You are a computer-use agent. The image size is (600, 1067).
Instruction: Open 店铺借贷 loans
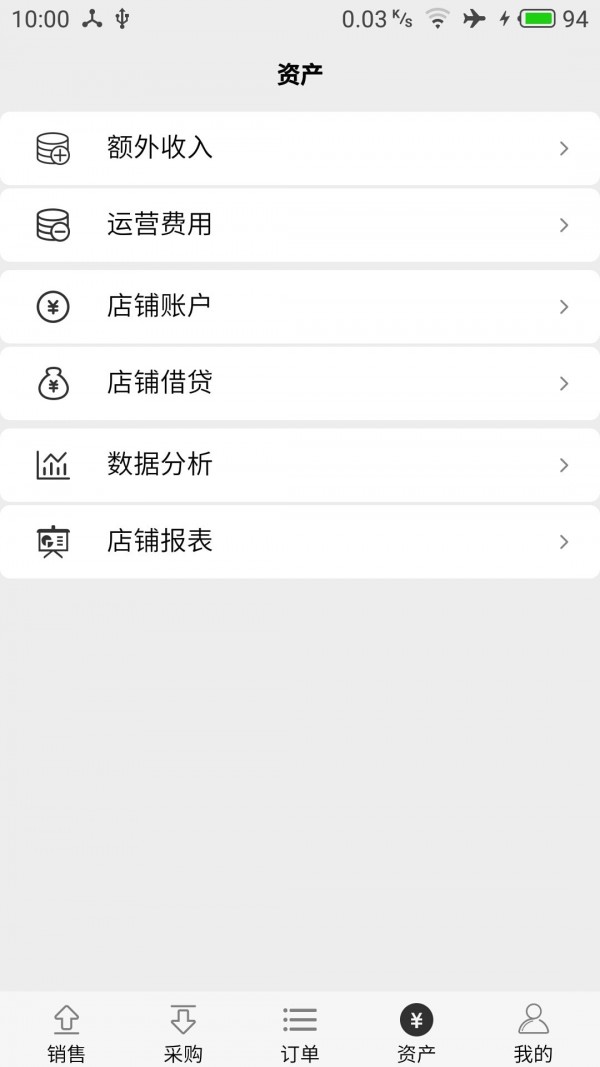point(300,383)
